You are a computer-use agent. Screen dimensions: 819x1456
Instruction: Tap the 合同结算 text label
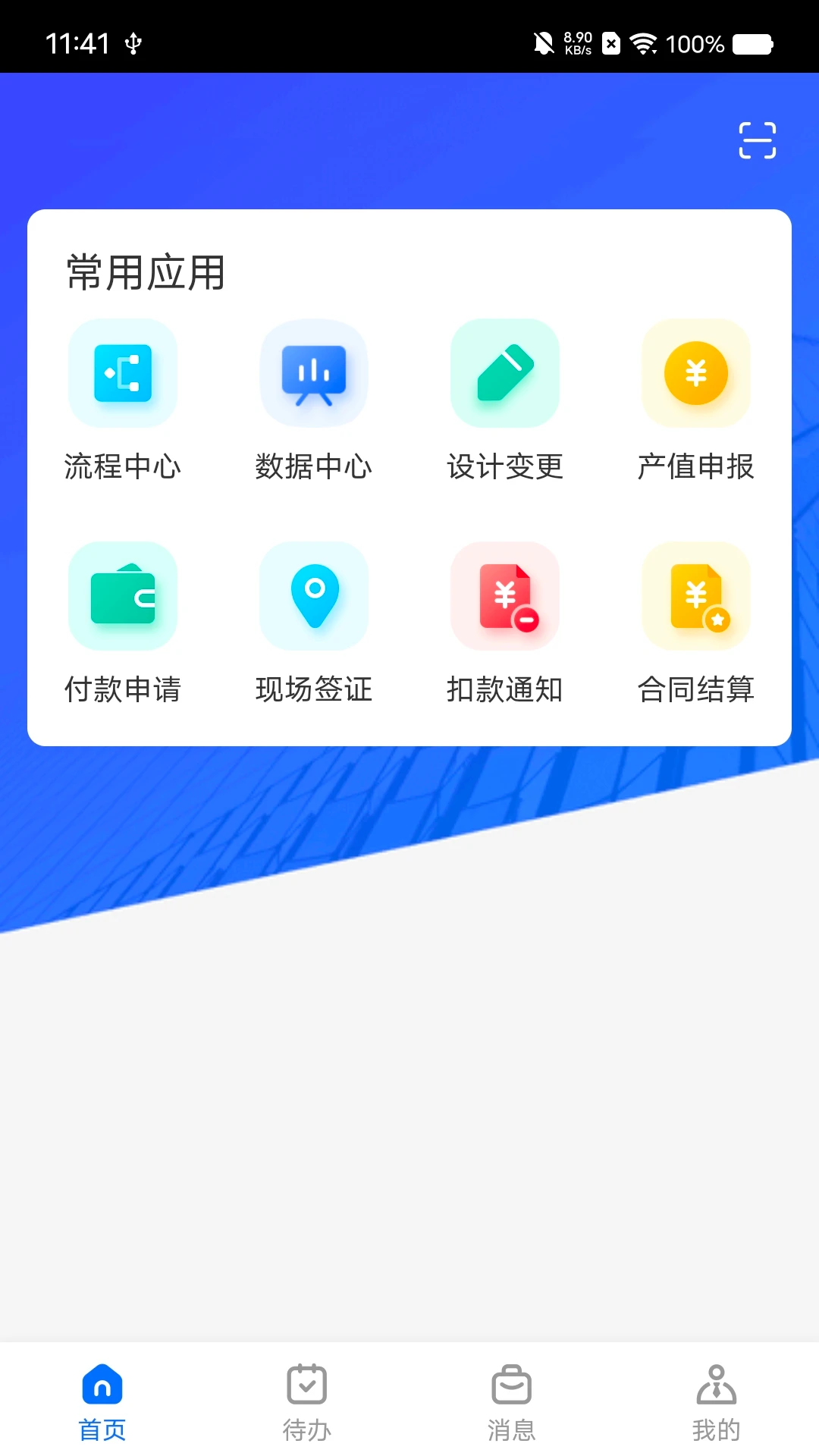[x=695, y=689]
